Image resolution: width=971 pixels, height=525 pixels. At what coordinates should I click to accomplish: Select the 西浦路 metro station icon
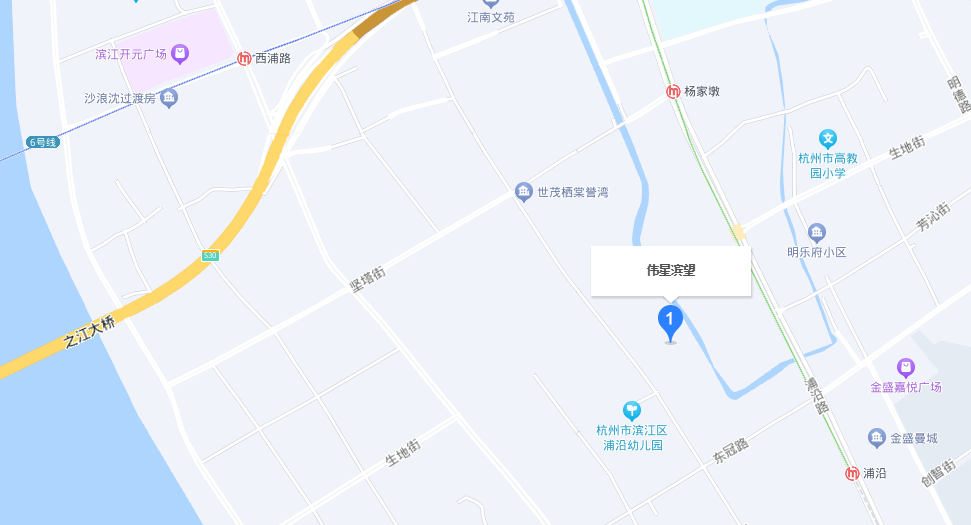245,58
